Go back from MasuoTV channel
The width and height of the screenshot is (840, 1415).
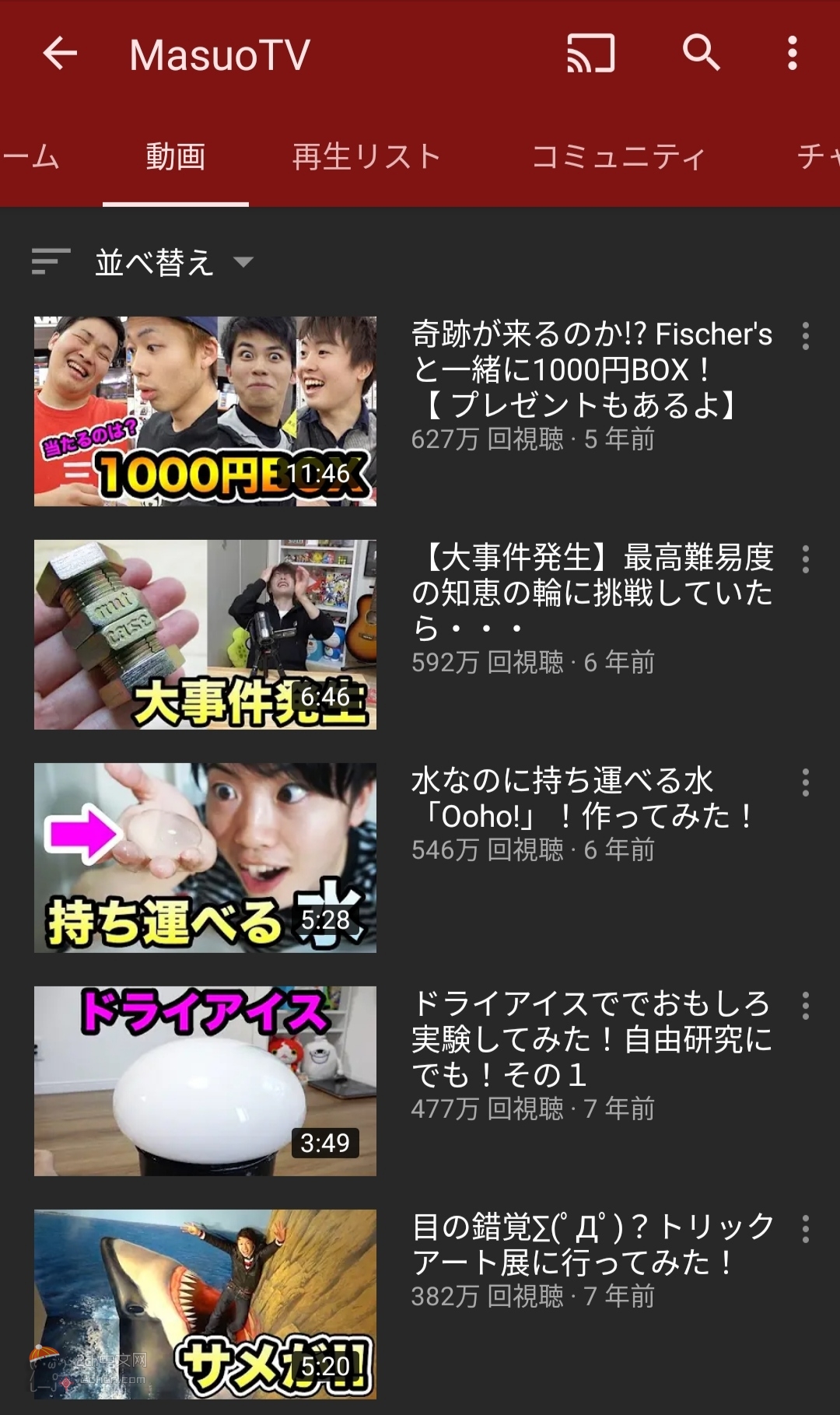pos(60,54)
